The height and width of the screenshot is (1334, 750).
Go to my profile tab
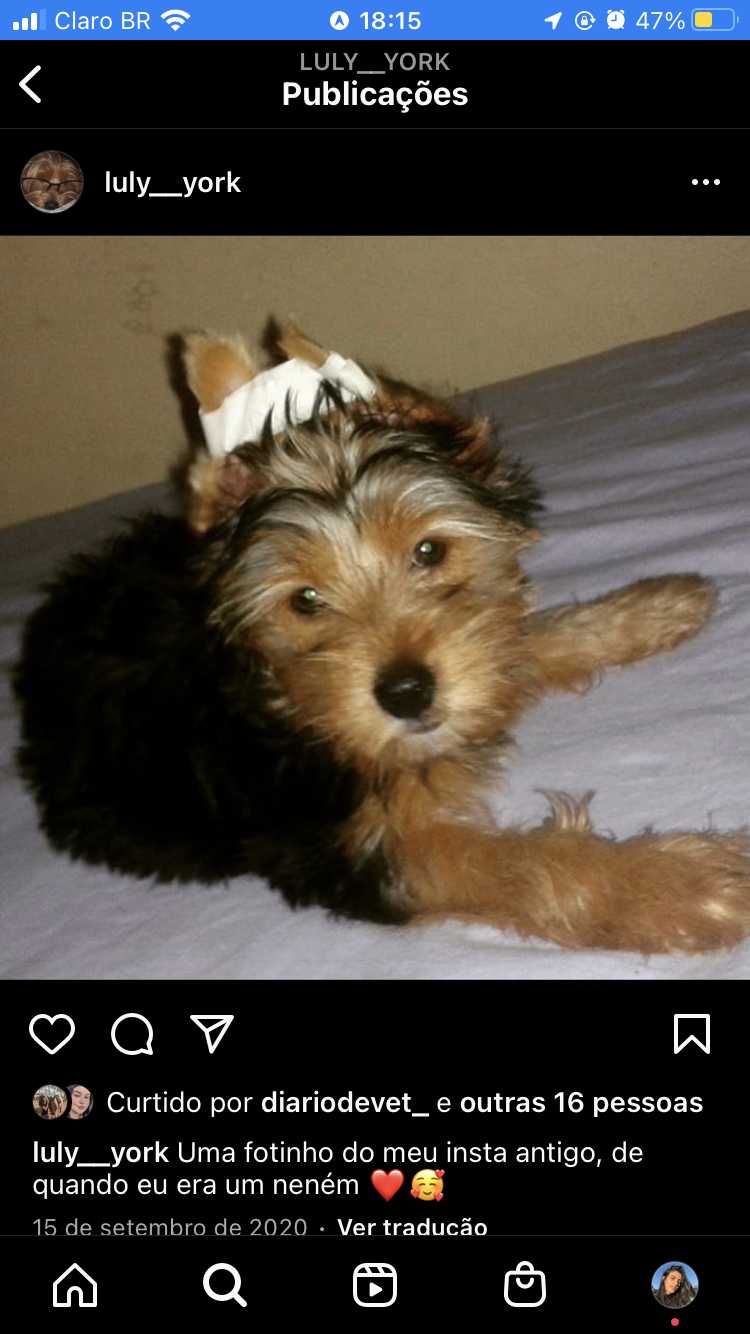(x=675, y=1285)
